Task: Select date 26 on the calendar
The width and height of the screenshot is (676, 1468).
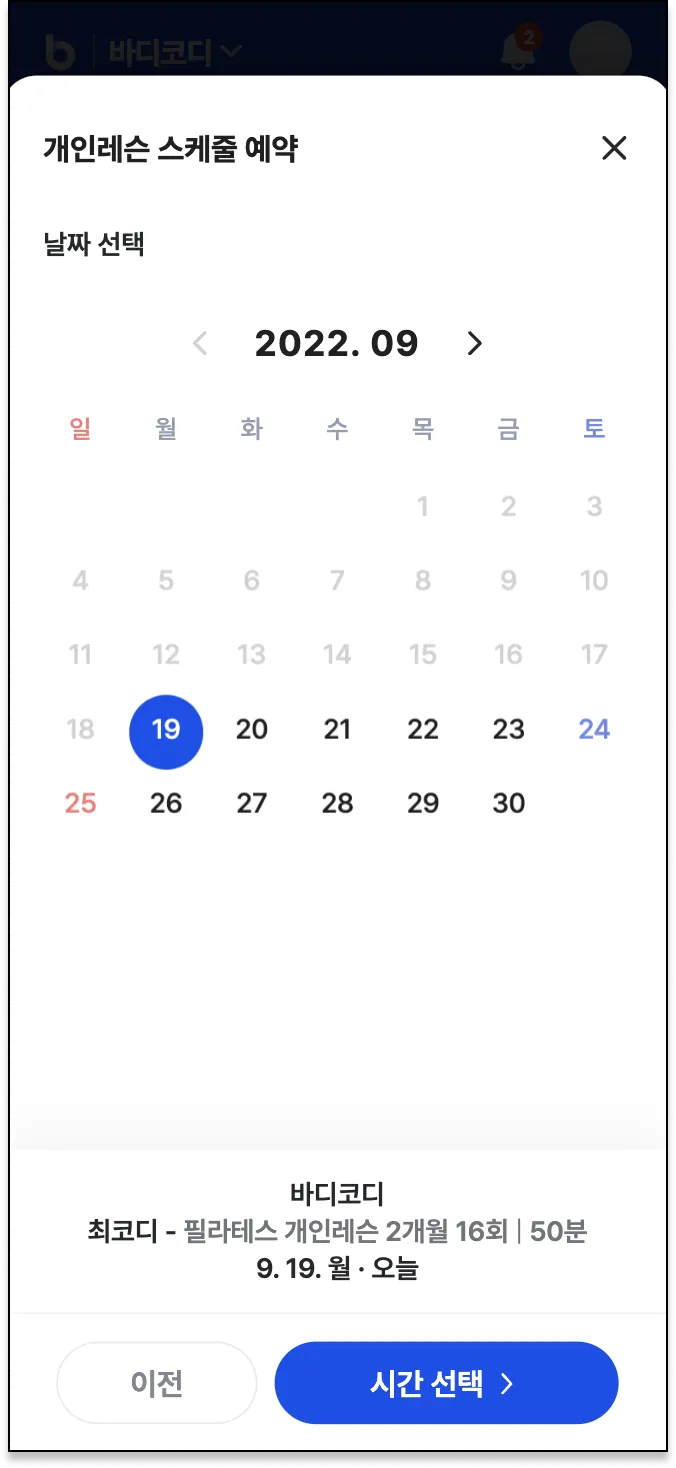Action: point(166,803)
